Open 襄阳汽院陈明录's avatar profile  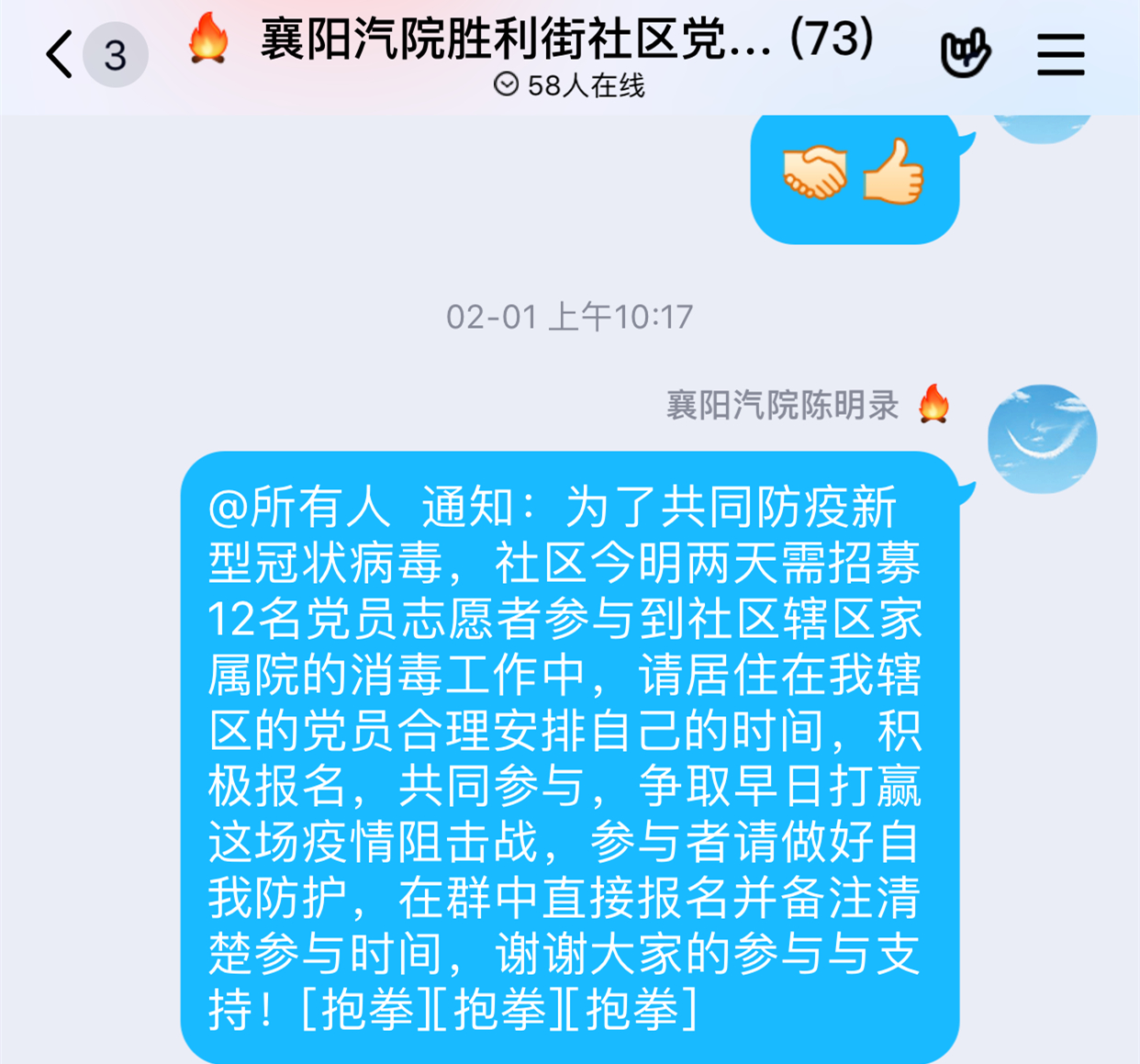(1042, 439)
